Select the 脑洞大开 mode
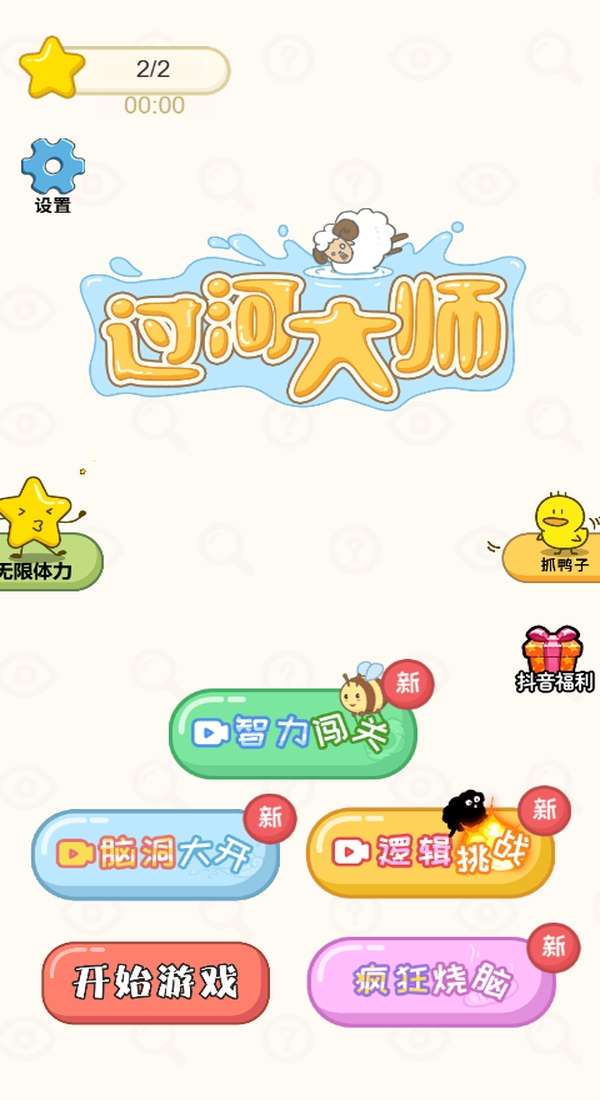 pos(155,854)
